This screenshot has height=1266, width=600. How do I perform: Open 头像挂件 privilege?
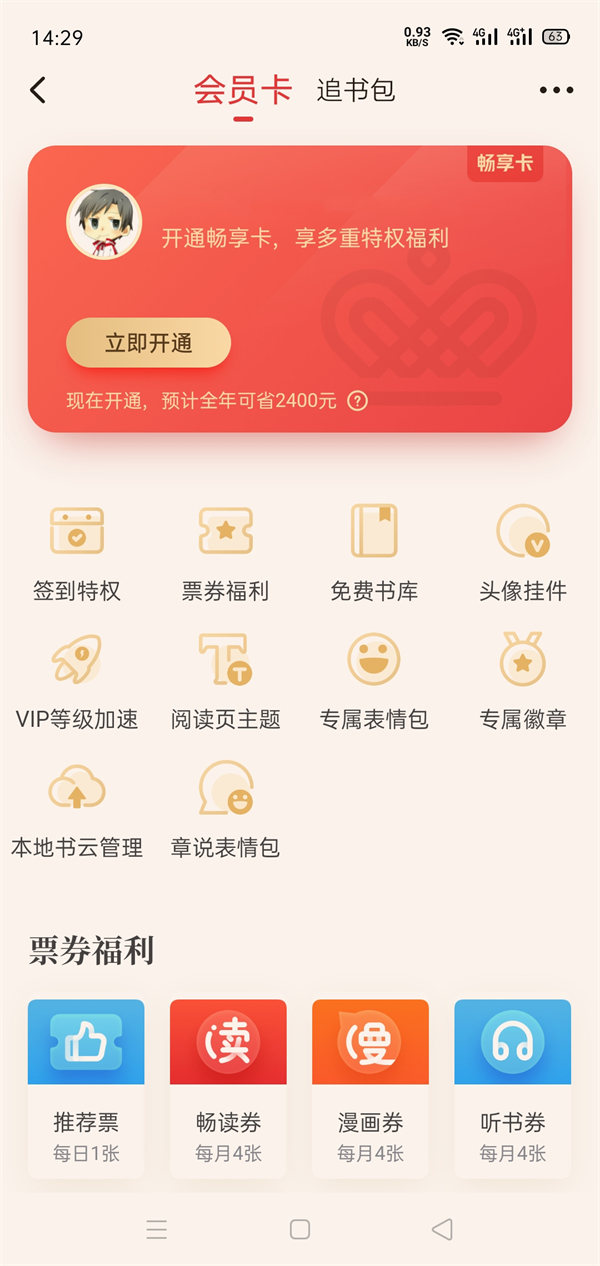(523, 552)
